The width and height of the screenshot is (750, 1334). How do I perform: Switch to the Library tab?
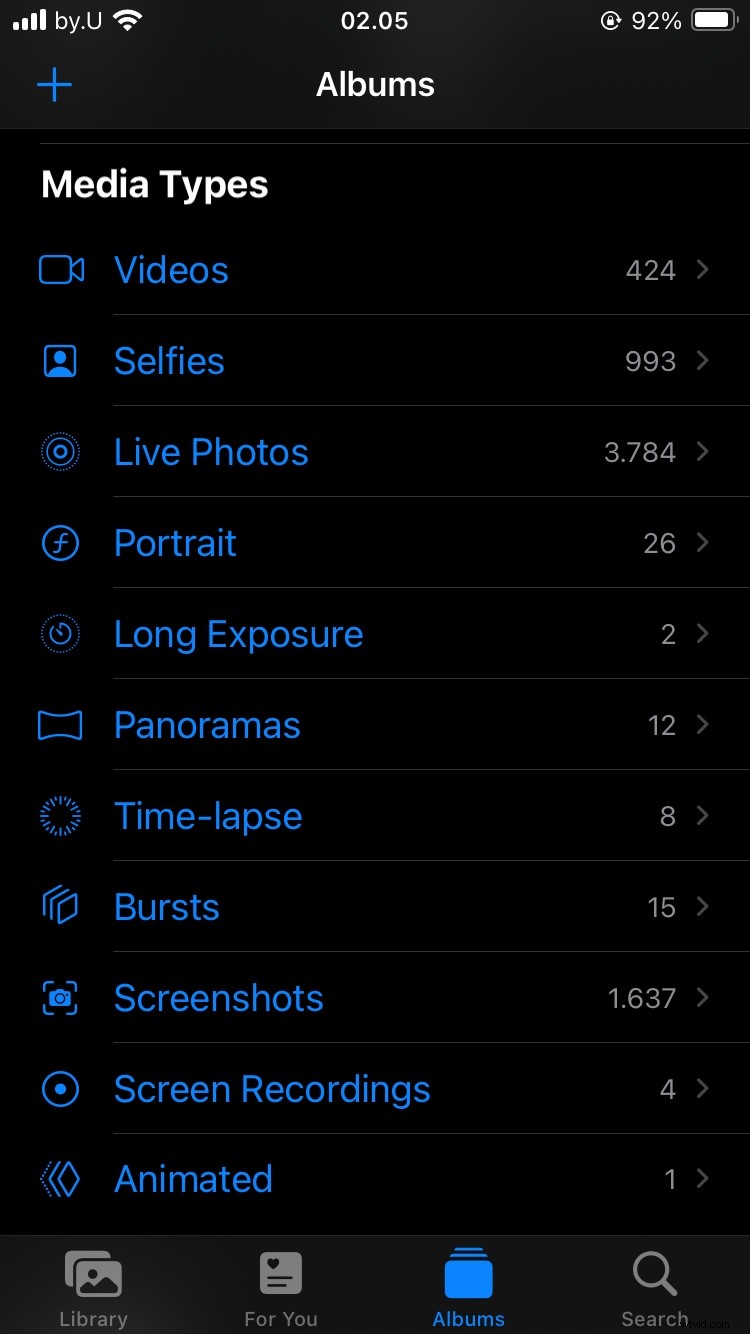pos(93,1286)
